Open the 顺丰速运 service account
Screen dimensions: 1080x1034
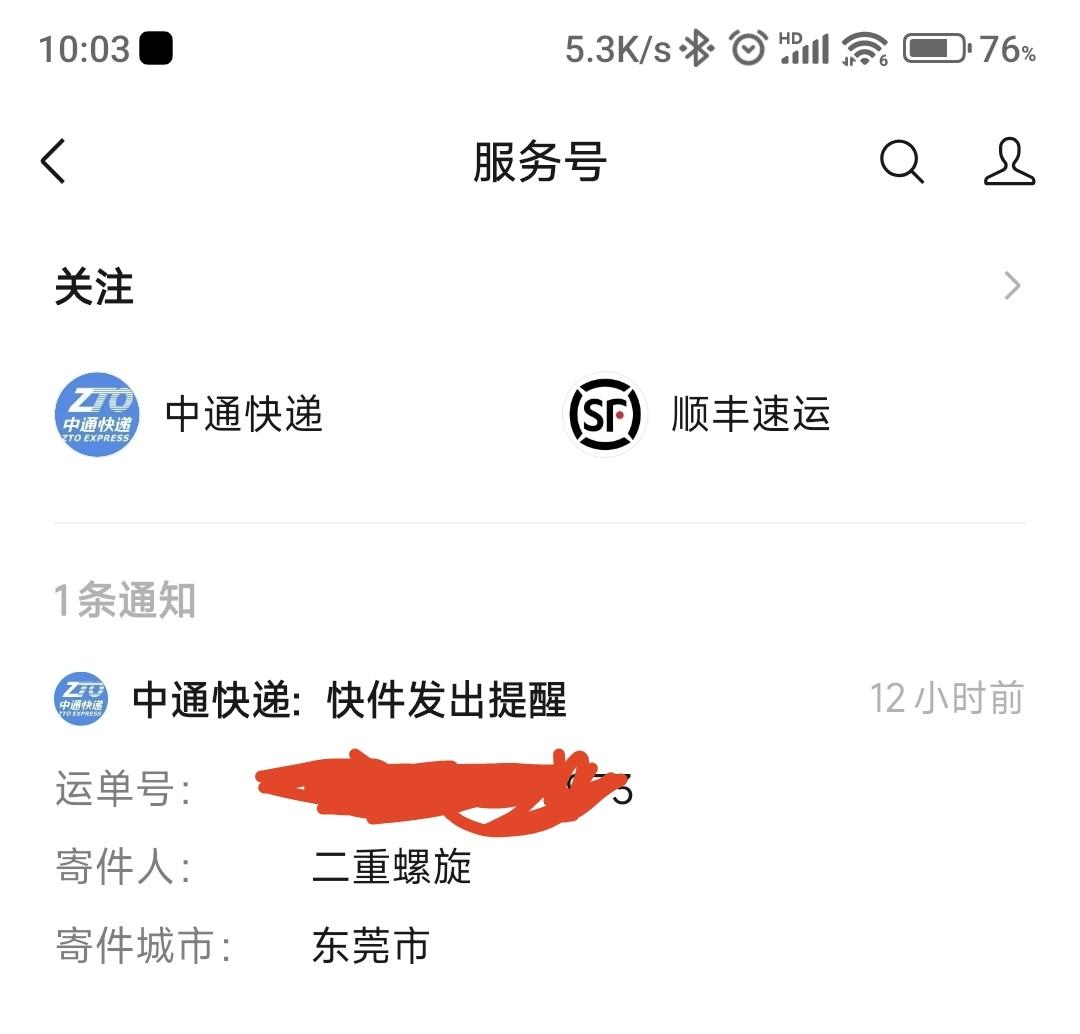pos(698,414)
